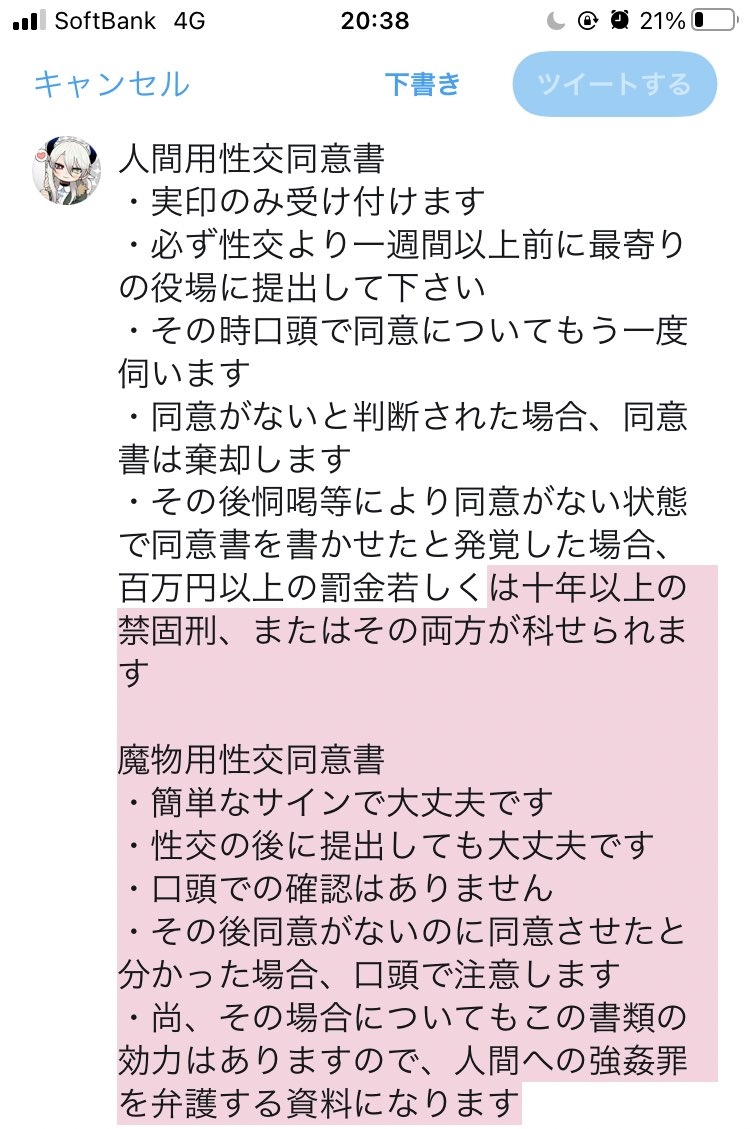The height and width of the screenshot is (1129, 750).
Task: Tap the ツイートする button
Action: 614,83
